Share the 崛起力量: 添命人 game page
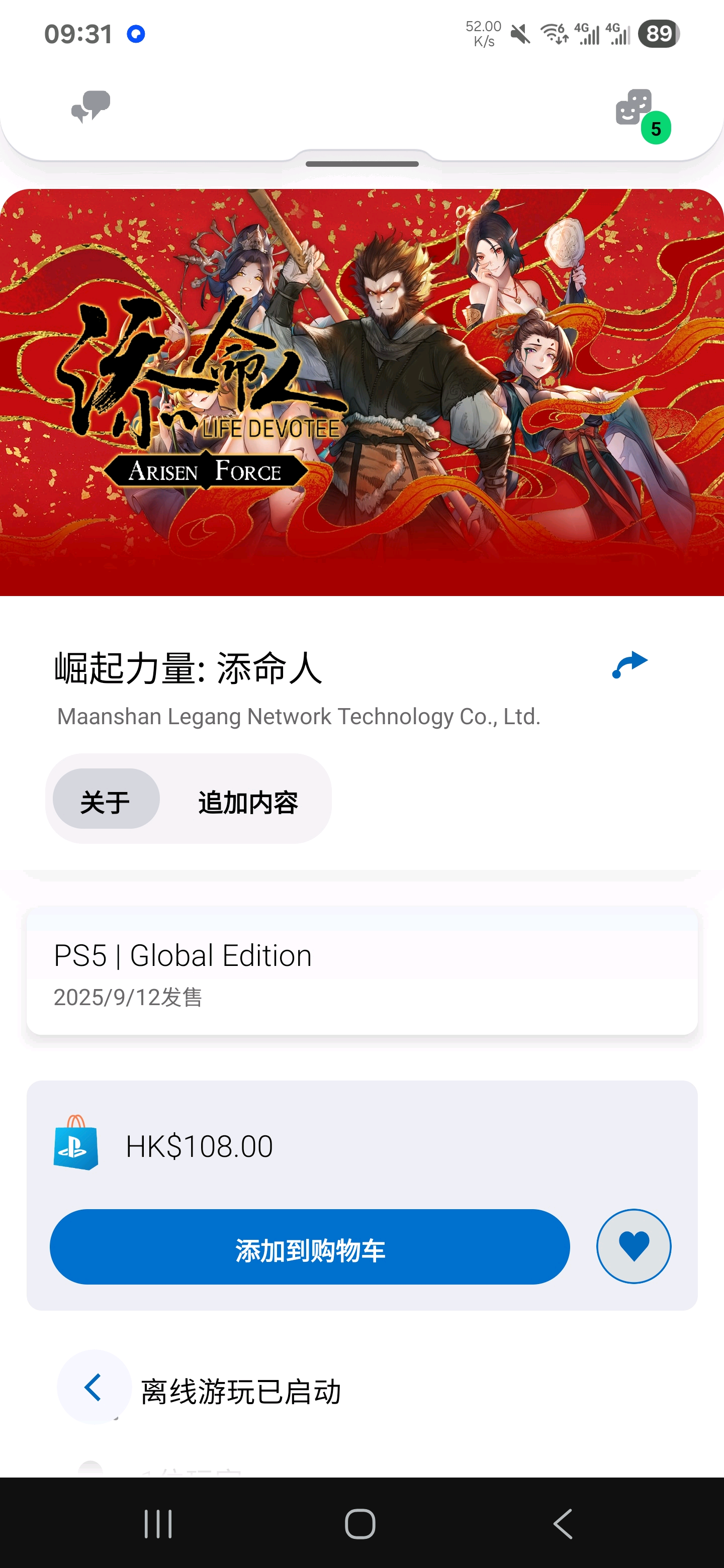Image resolution: width=724 pixels, height=1568 pixels. tap(629, 665)
